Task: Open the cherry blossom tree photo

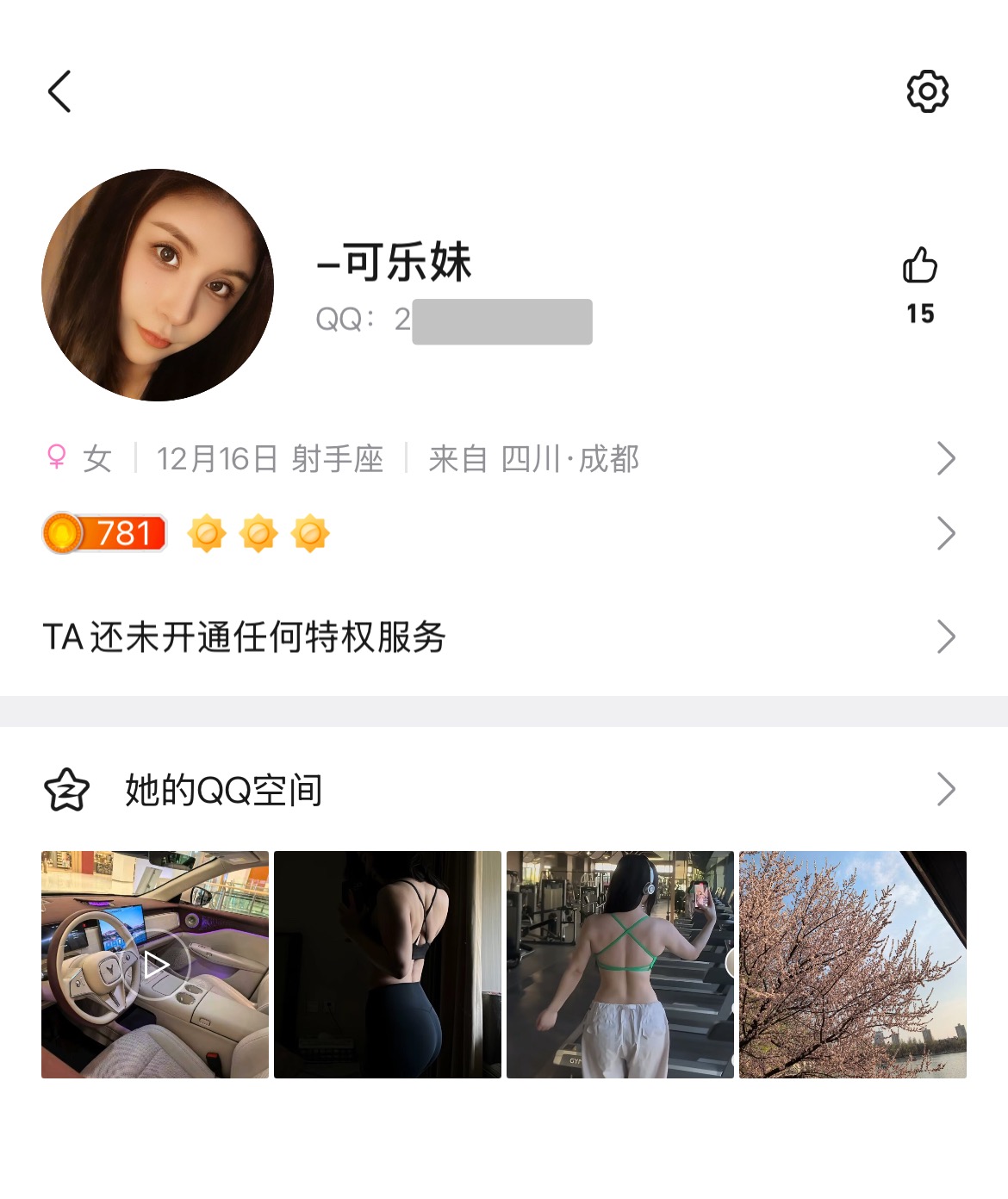Action: click(x=853, y=965)
